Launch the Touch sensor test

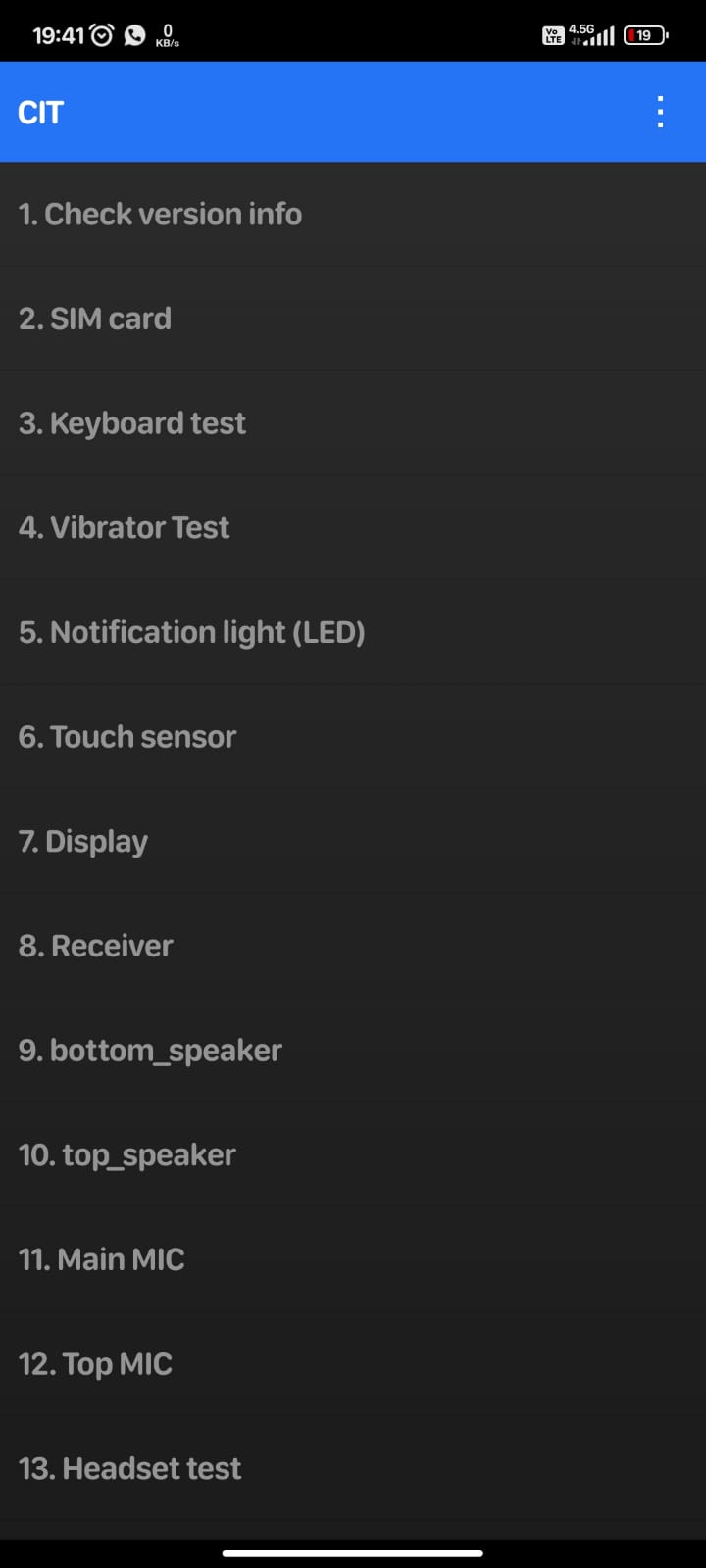click(x=127, y=737)
